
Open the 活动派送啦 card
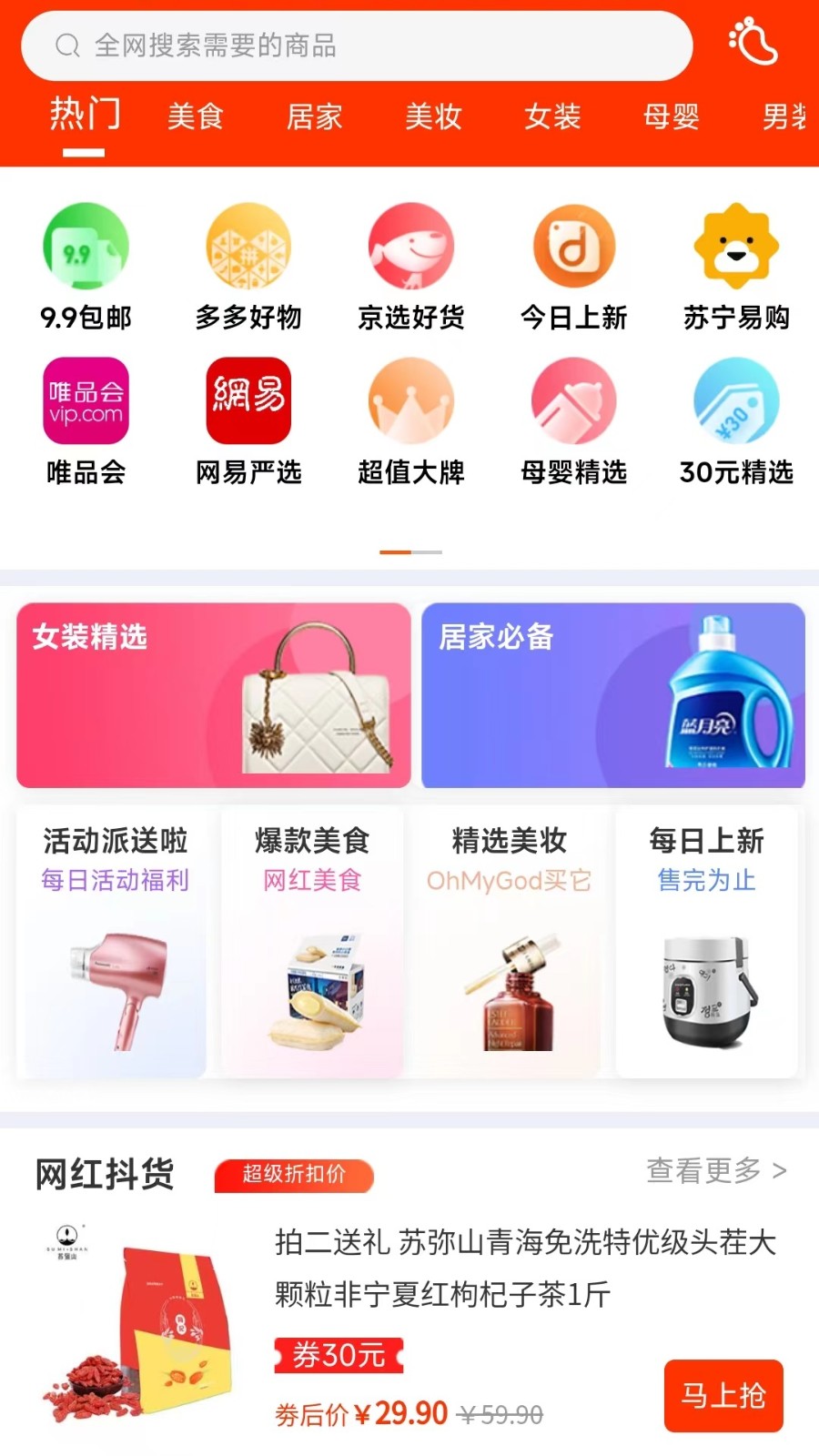pyautogui.click(x=115, y=941)
